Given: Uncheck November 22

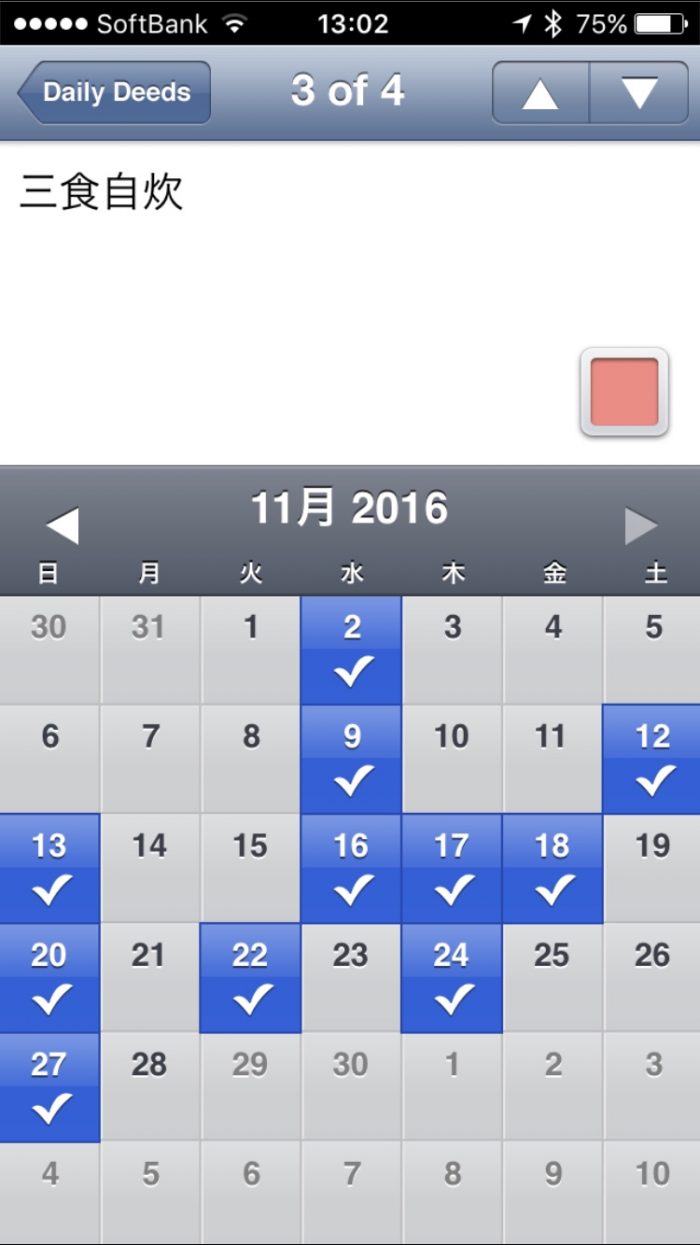Looking at the screenshot, I should pos(250,977).
